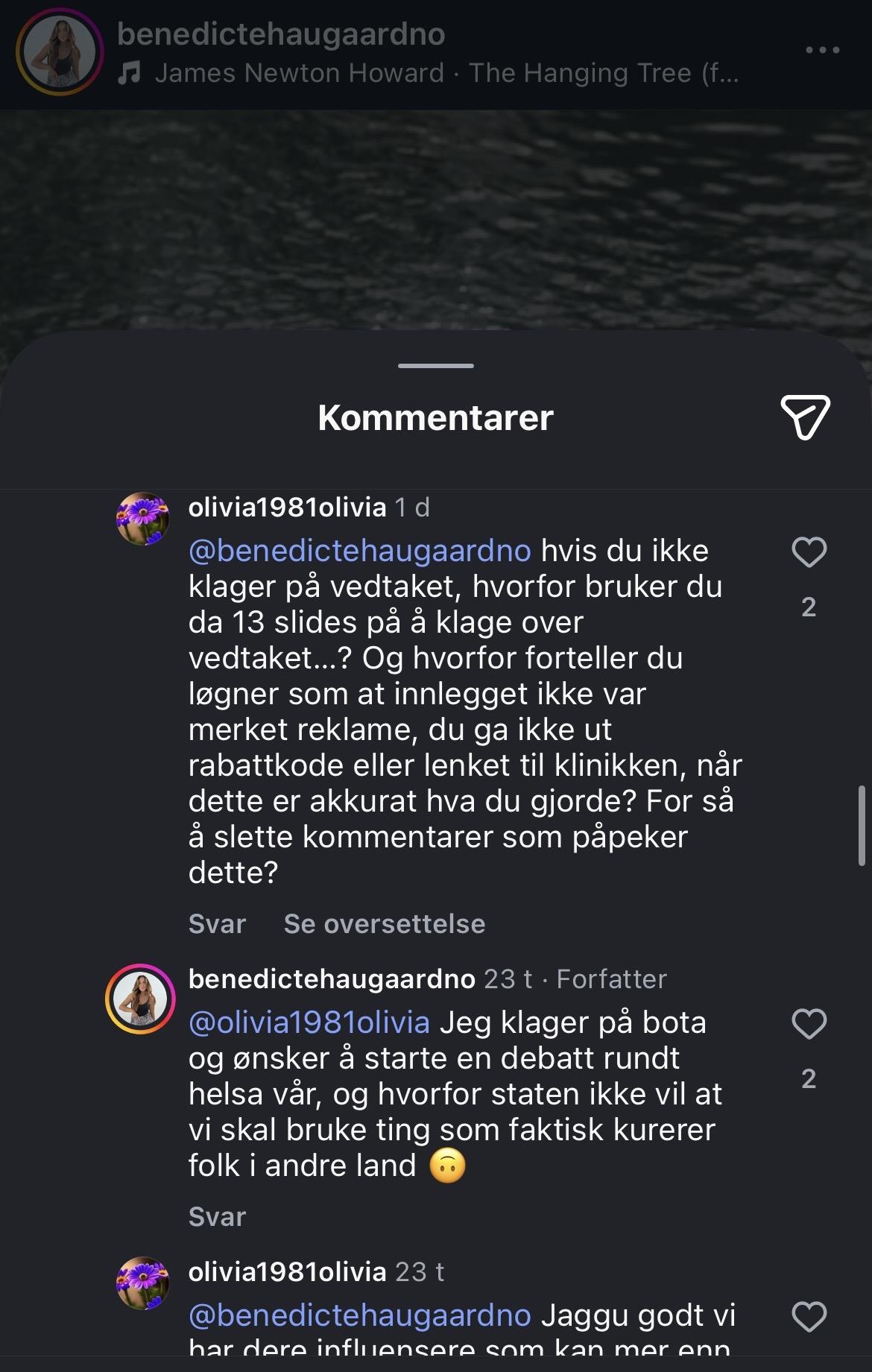Tap Svar under olivia1981olivia's long comment
The height and width of the screenshot is (1372, 872).
click(x=217, y=924)
